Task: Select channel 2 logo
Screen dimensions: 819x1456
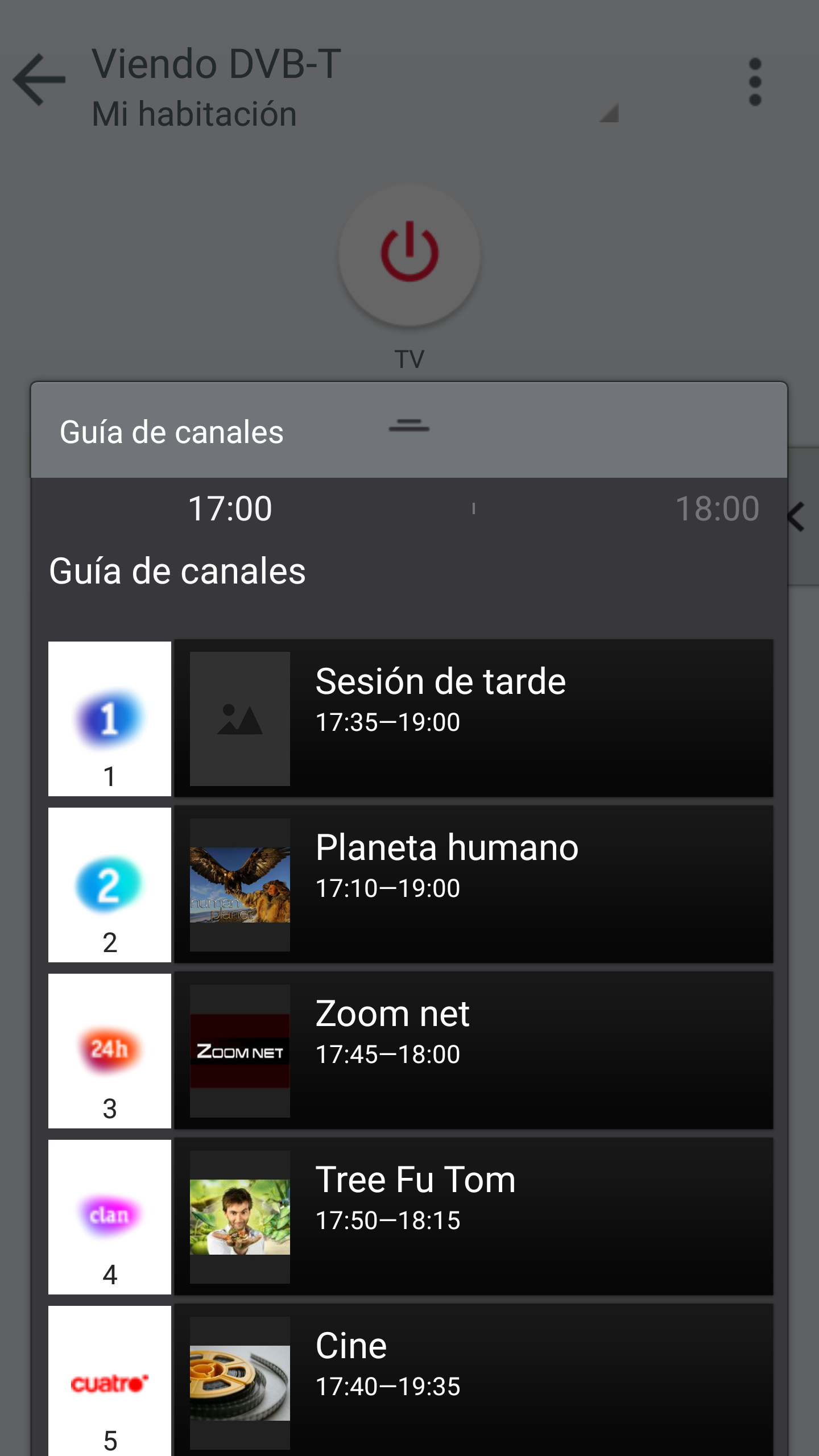Action: 110,884
